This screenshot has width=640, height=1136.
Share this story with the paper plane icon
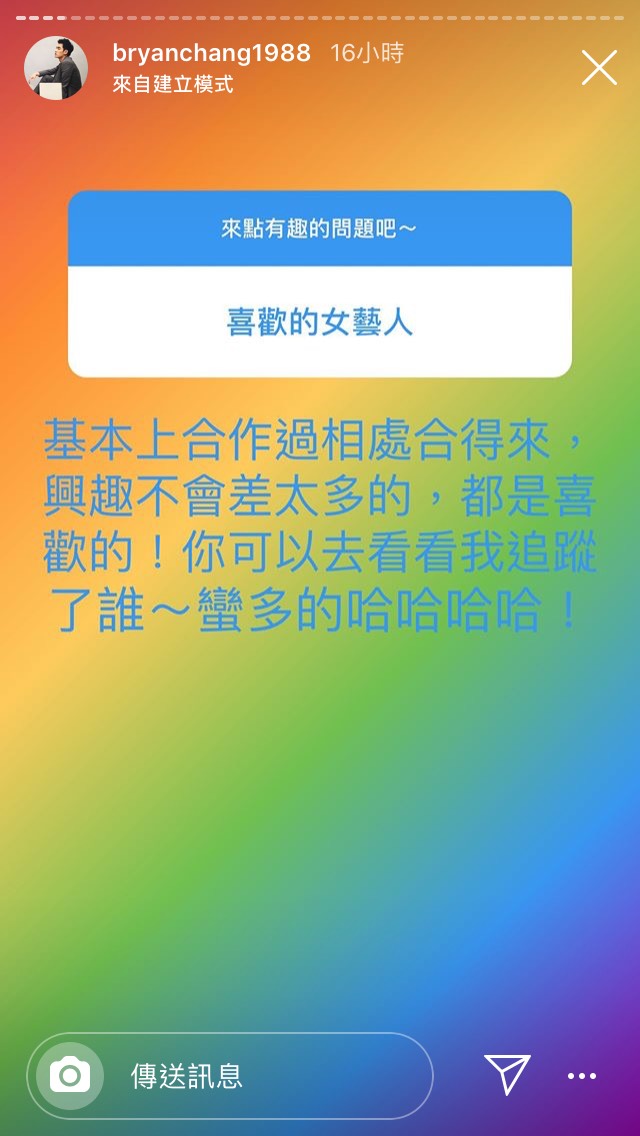click(x=507, y=1075)
